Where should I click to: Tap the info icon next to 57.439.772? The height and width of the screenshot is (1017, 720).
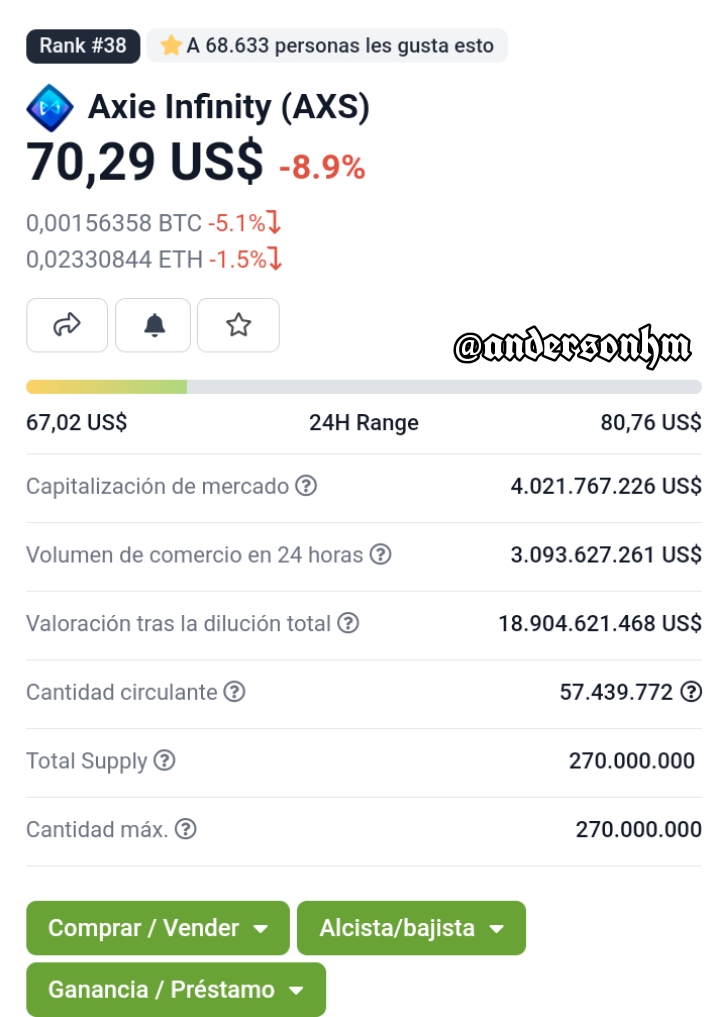691,691
